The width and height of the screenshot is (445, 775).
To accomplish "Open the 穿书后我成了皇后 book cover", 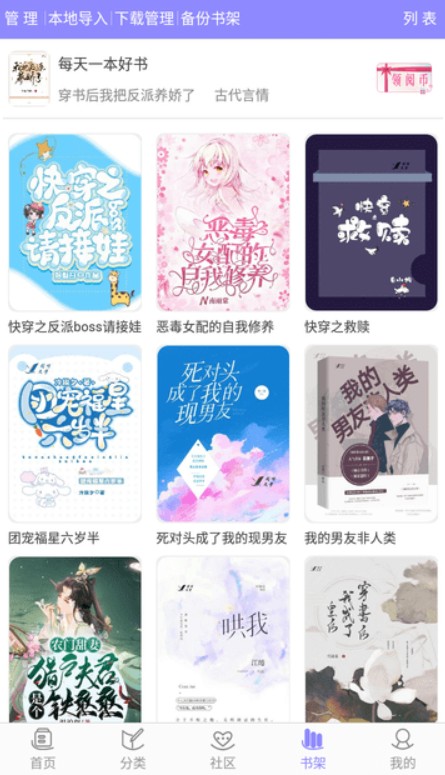I will click(x=371, y=640).
